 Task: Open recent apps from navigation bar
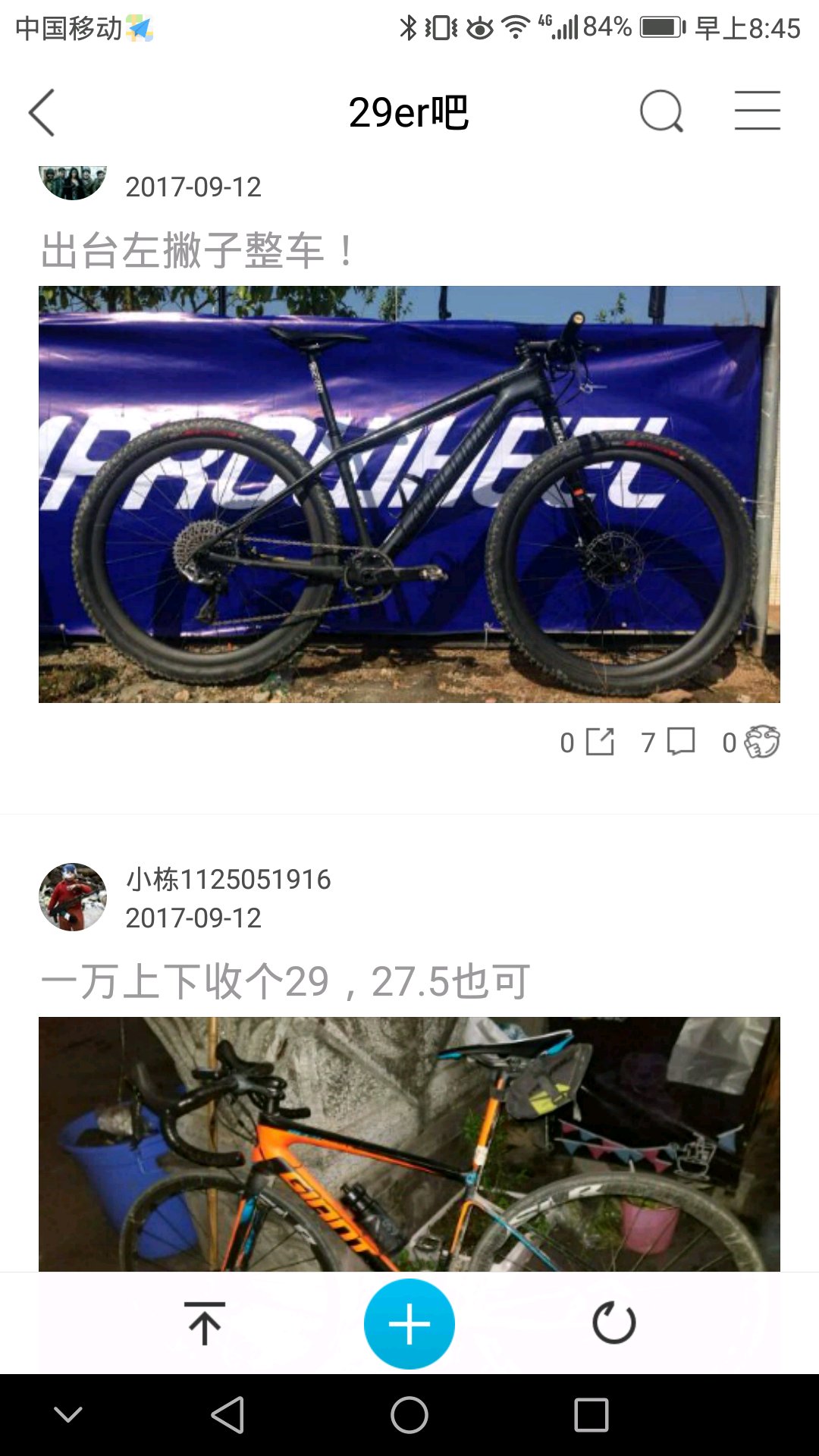(x=591, y=1415)
